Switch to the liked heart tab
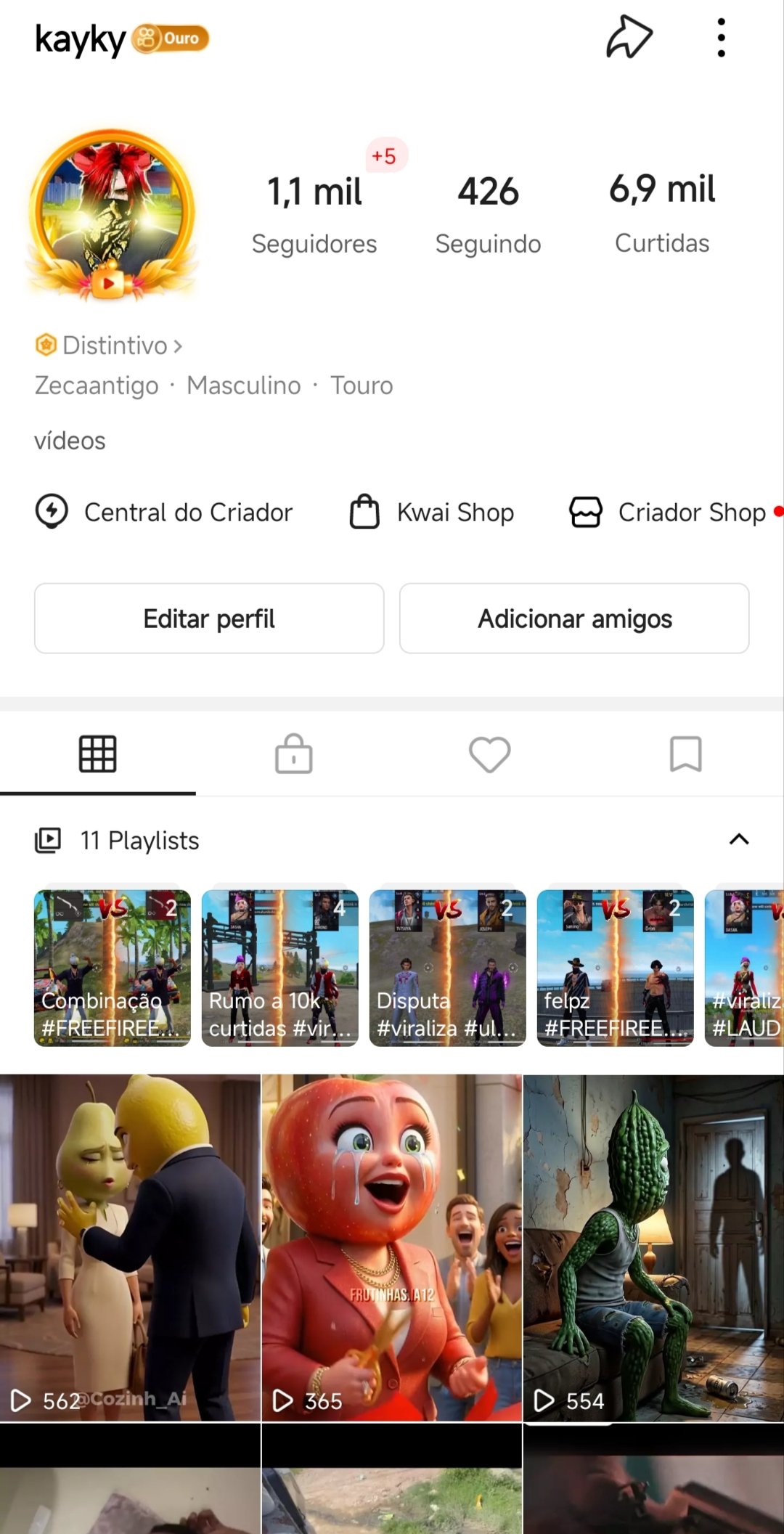784x1534 pixels. [x=489, y=754]
